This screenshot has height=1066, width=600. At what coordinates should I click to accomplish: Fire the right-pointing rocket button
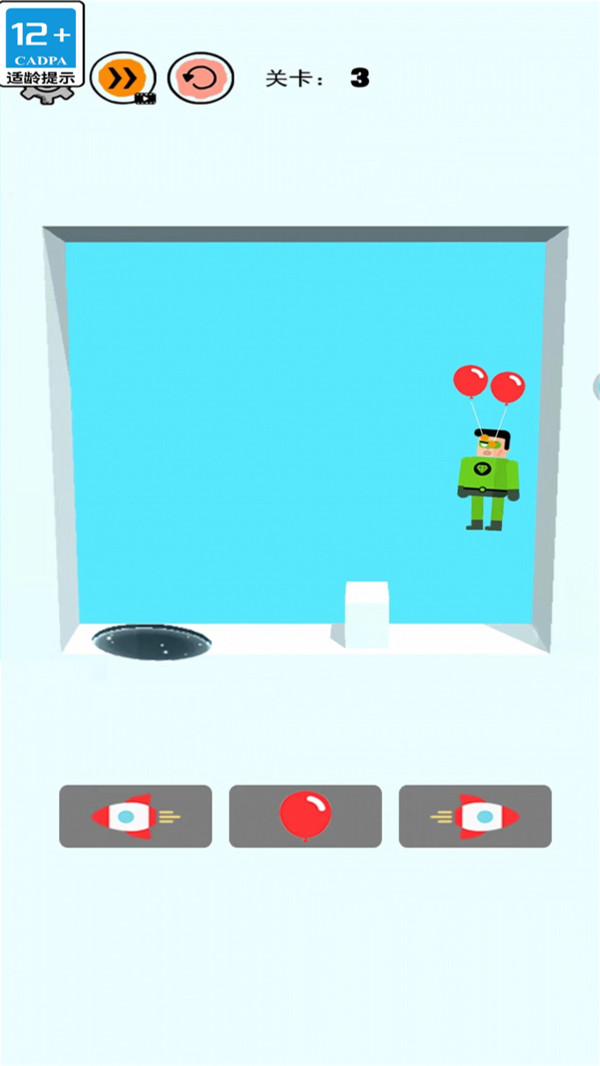click(x=475, y=816)
